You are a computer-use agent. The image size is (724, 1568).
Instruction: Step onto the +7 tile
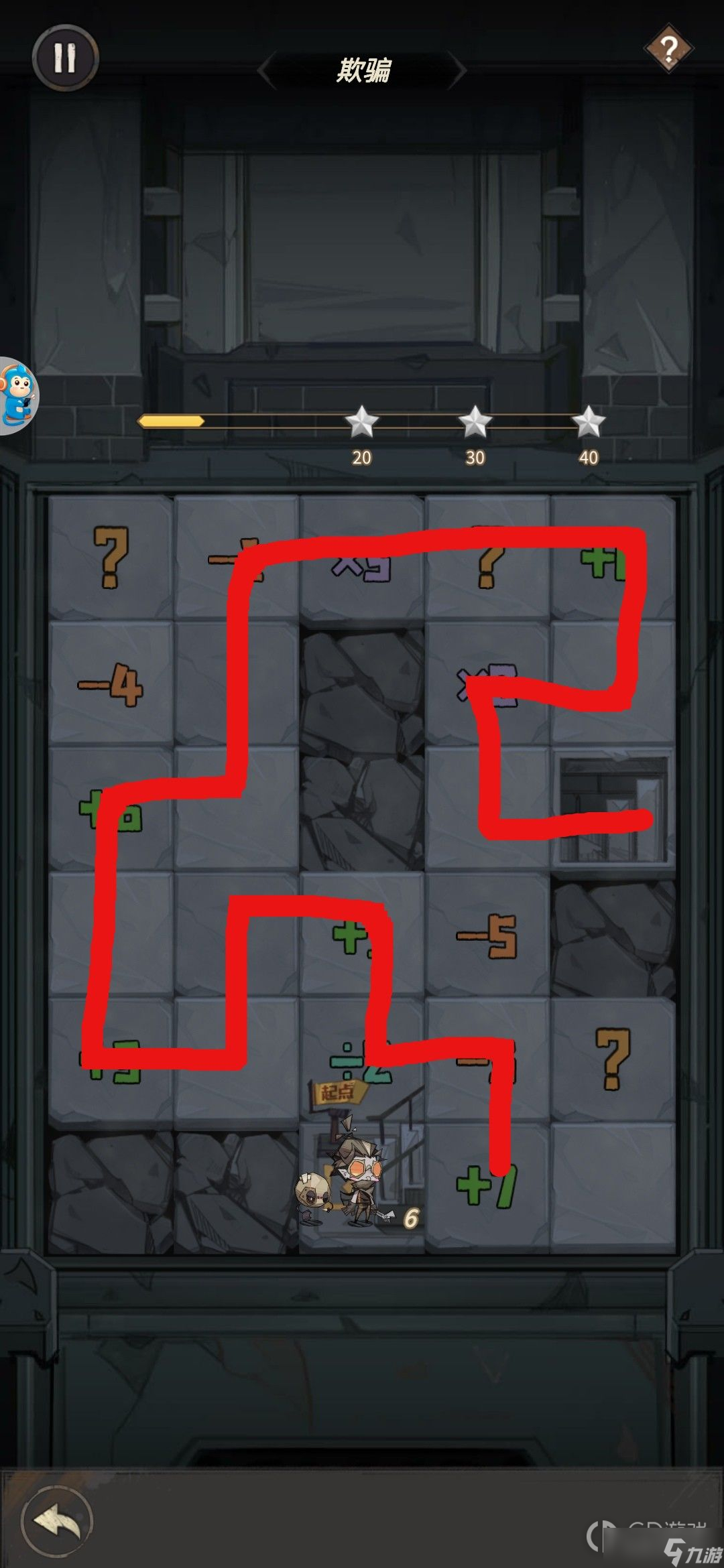coord(487,1186)
